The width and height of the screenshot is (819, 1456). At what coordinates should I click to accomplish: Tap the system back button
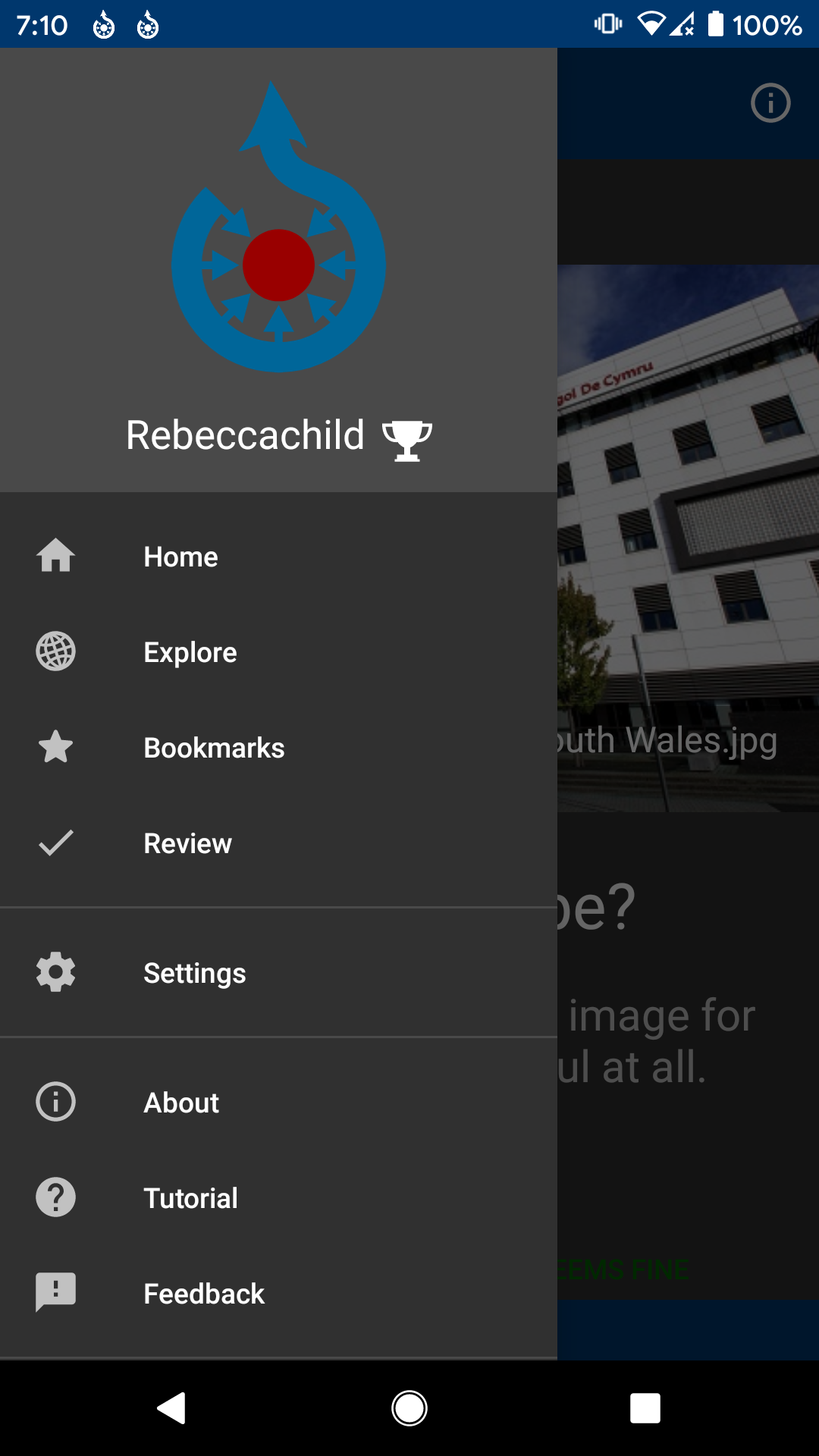(x=172, y=1408)
